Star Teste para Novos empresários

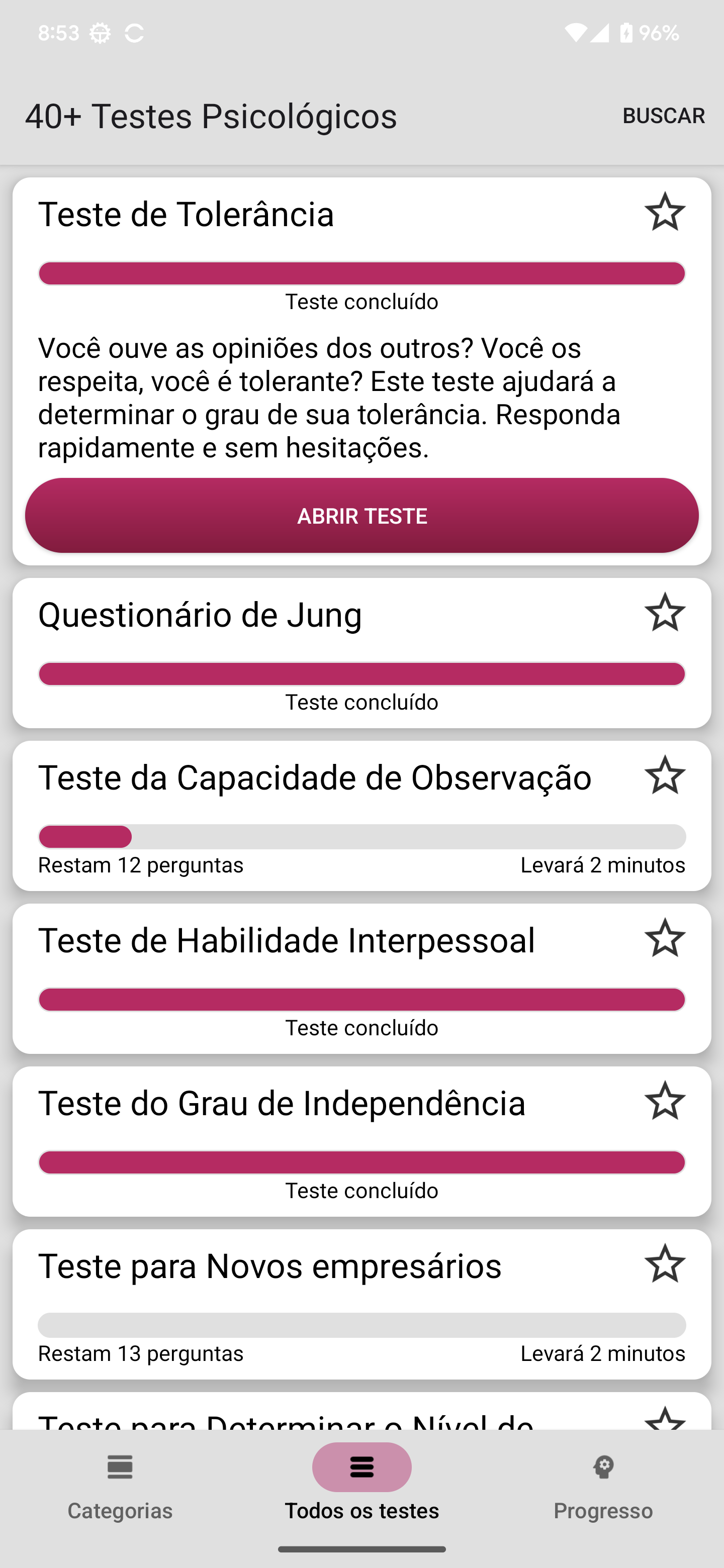(665, 1263)
